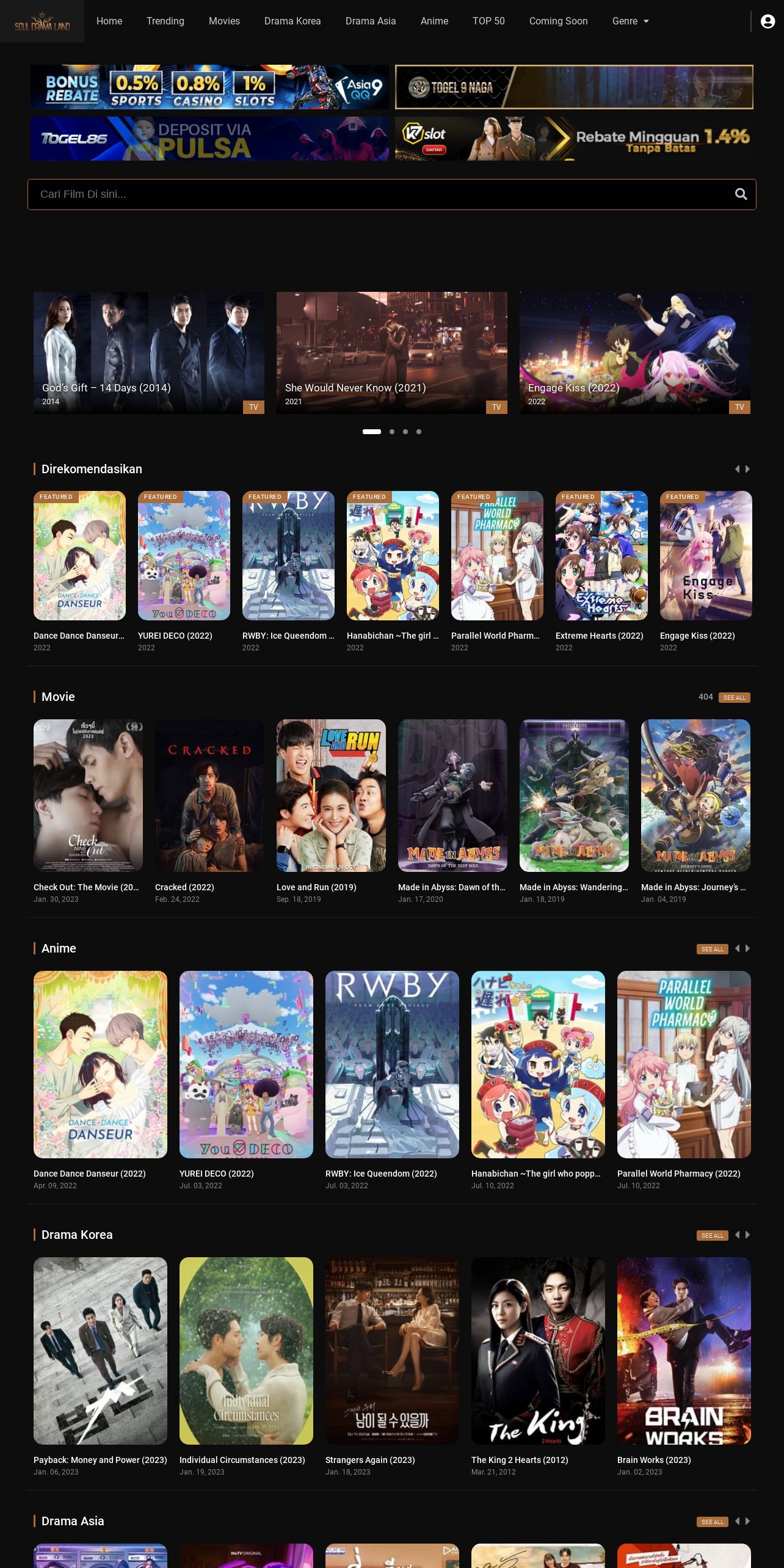Switch to the TOP 50 page

click(x=488, y=21)
